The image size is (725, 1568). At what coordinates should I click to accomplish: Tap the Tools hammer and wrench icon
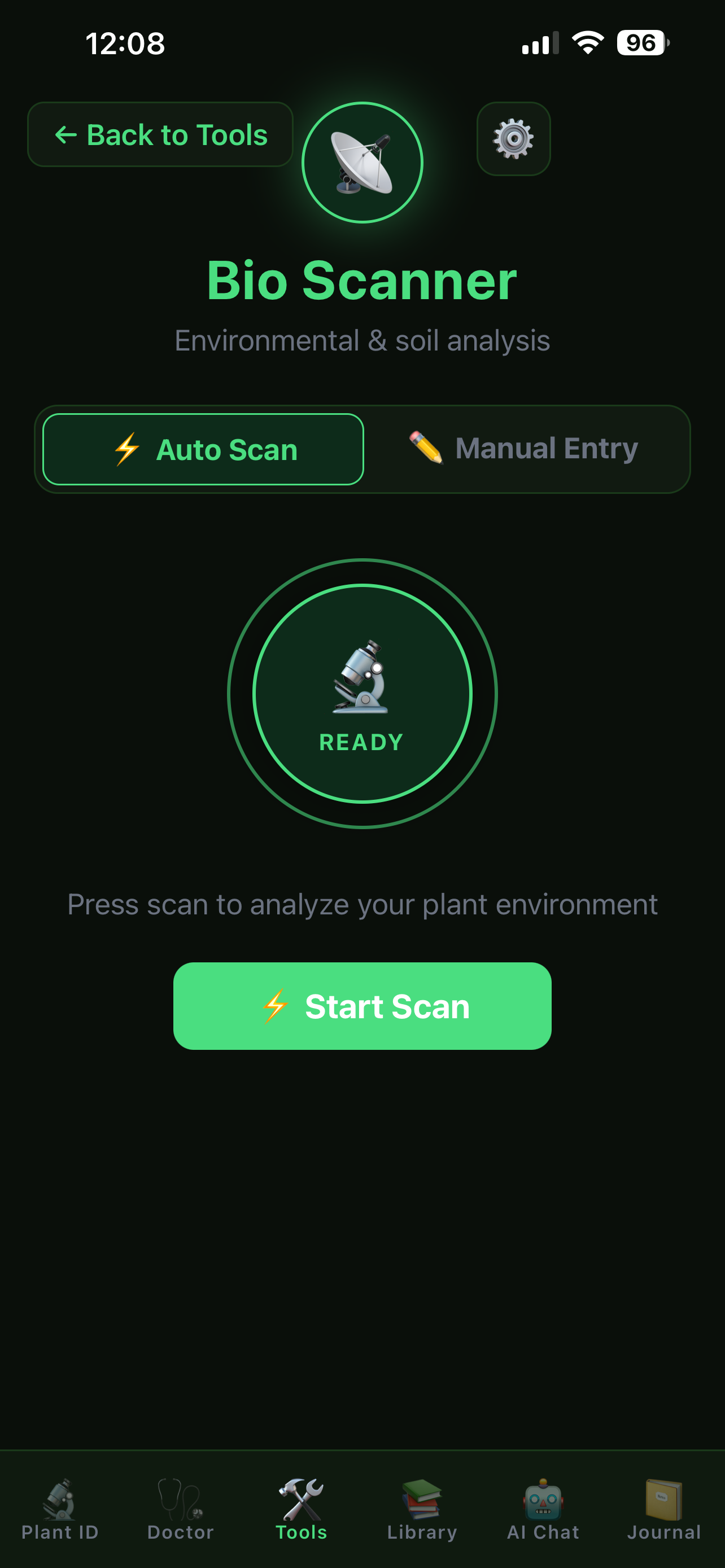point(302,1497)
